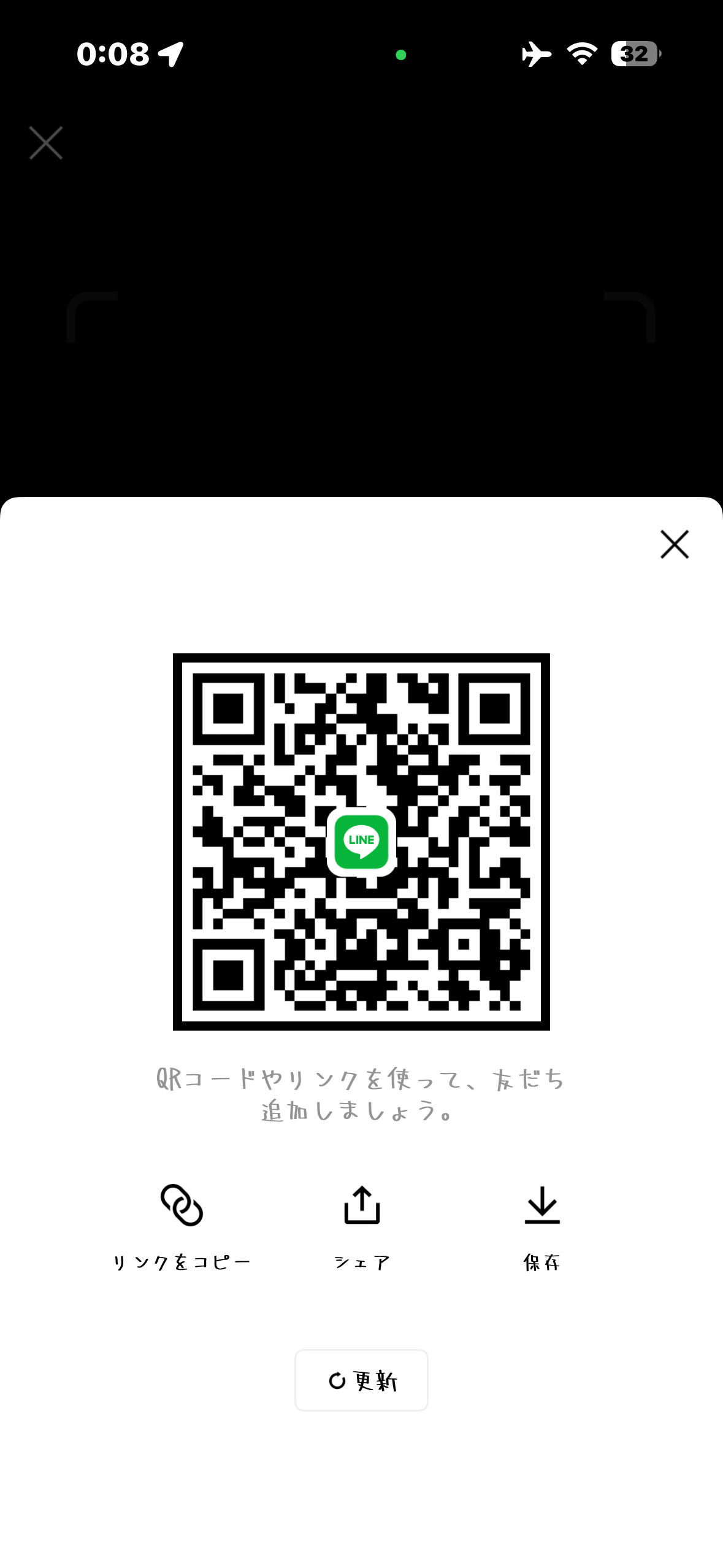Copy the friend-add link (リンクをコピー)
The image size is (723, 1568).
[x=182, y=1224]
